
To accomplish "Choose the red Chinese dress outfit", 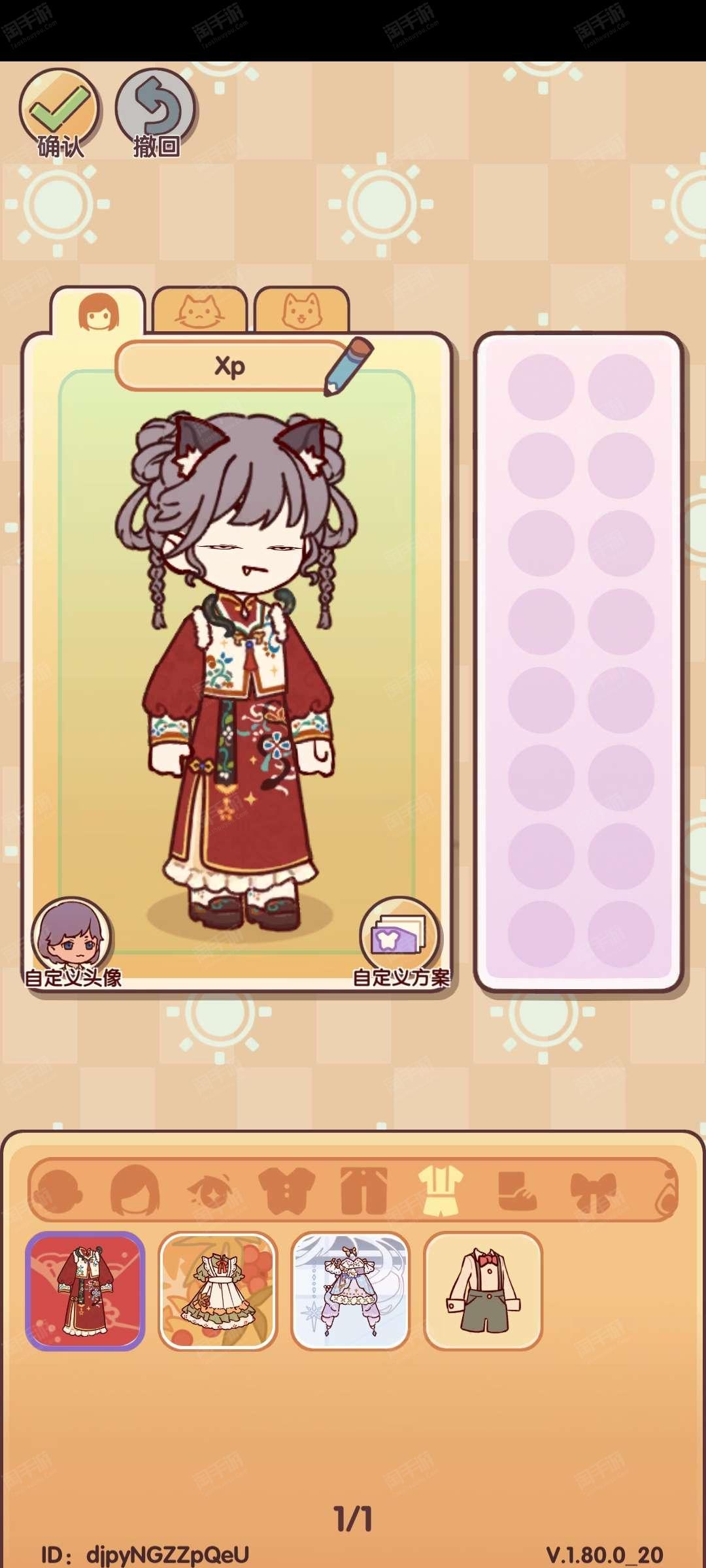I will tap(85, 1291).
